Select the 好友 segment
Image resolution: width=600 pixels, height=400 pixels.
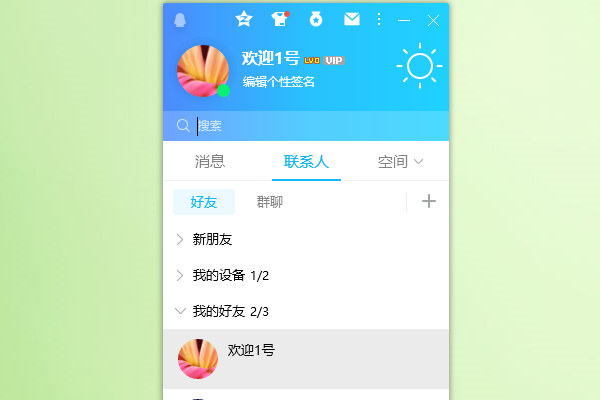click(204, 202)
